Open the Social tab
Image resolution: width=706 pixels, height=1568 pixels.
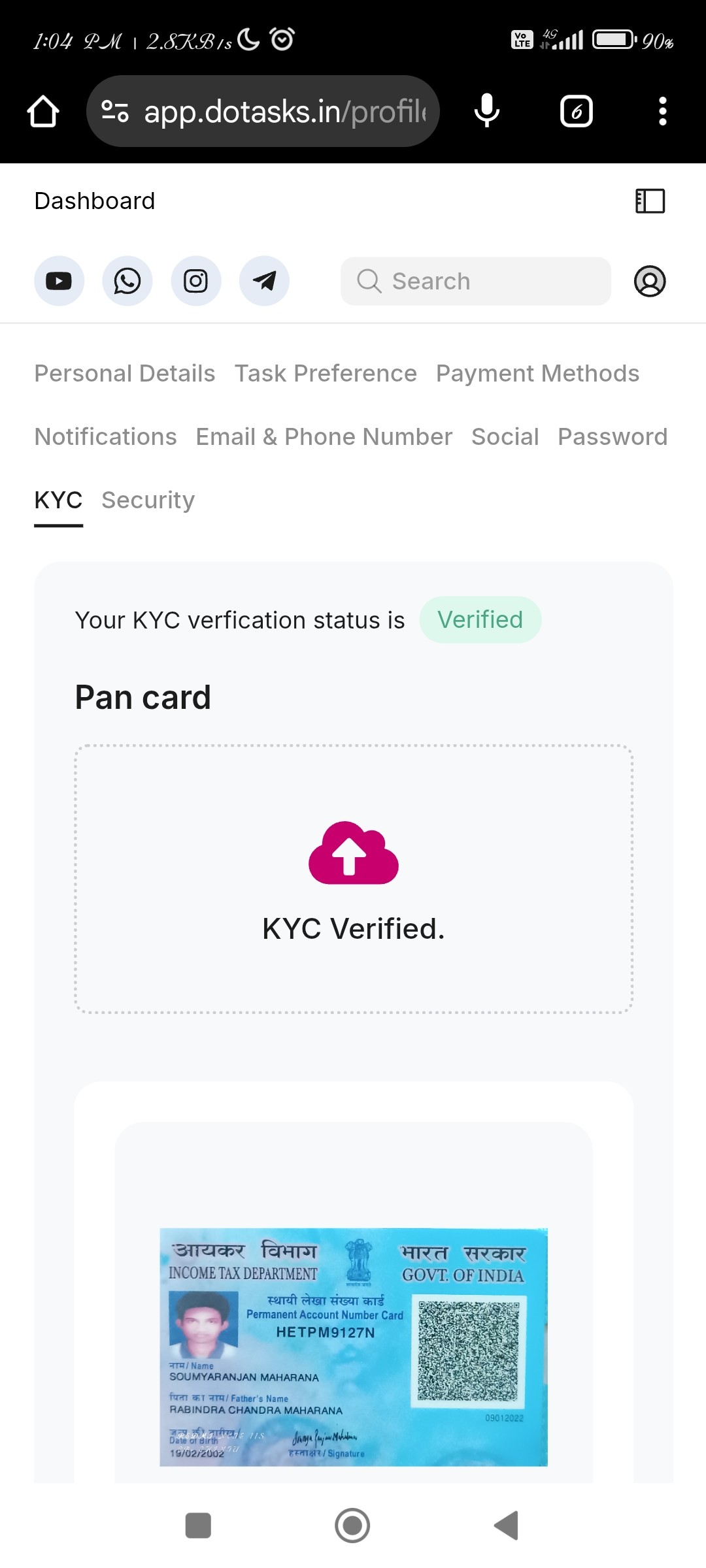pyautogui.click(x=505, y=437)
